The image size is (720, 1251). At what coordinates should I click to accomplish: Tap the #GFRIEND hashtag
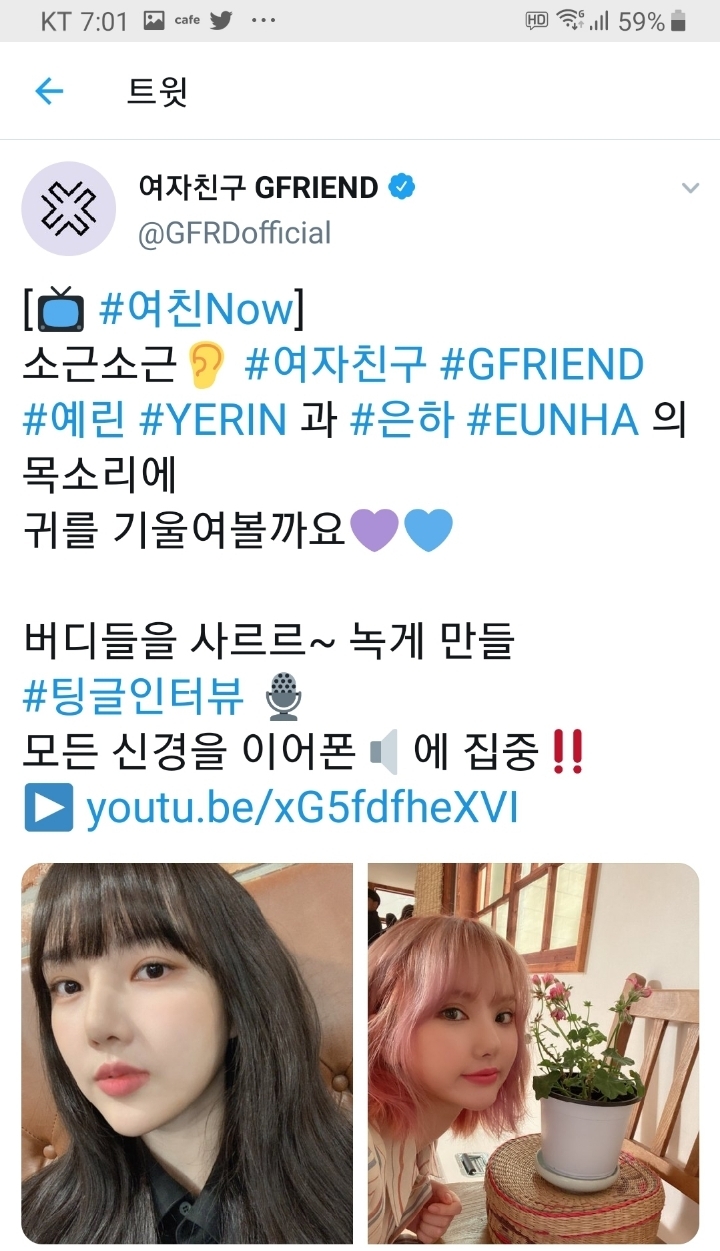544,365
